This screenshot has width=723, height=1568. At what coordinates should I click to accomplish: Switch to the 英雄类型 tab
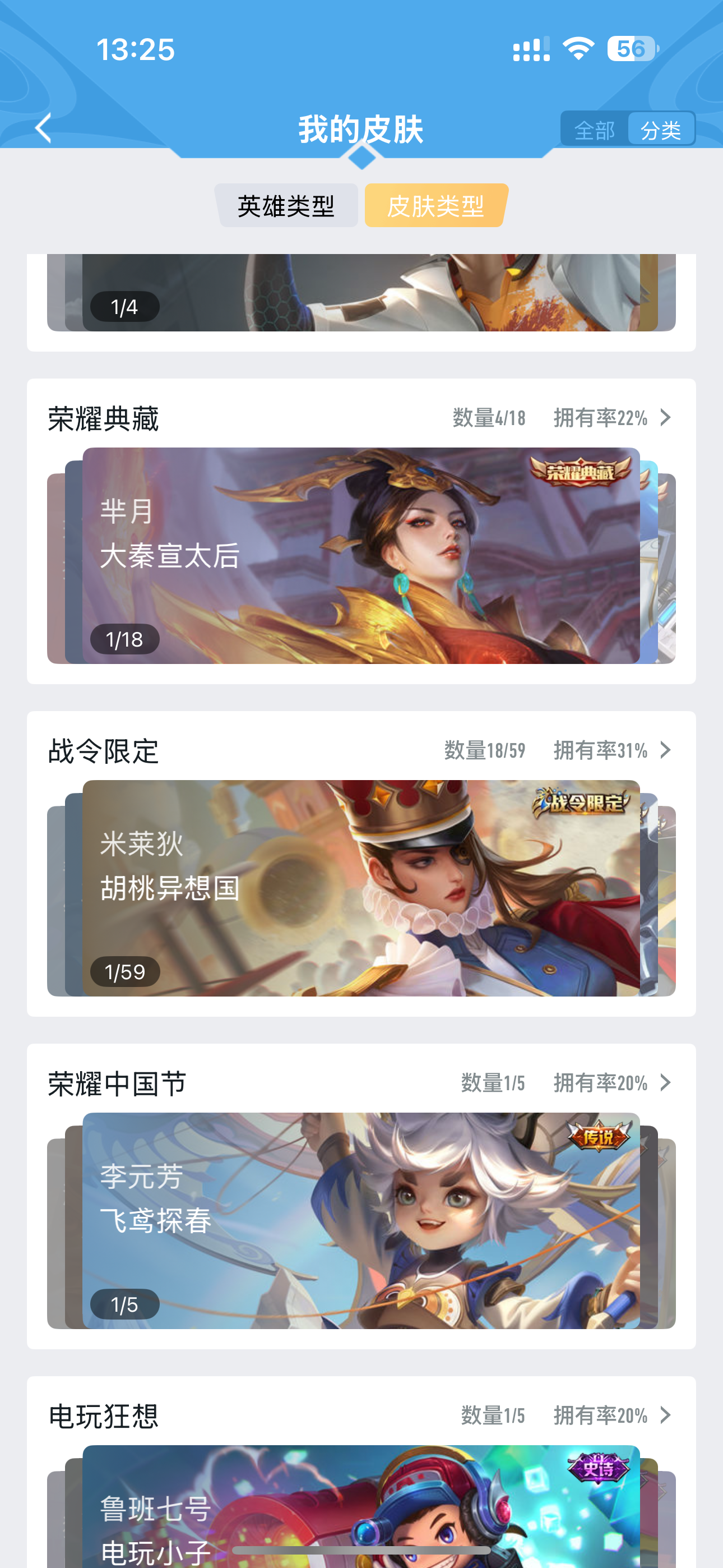click(x=286, y=206)
